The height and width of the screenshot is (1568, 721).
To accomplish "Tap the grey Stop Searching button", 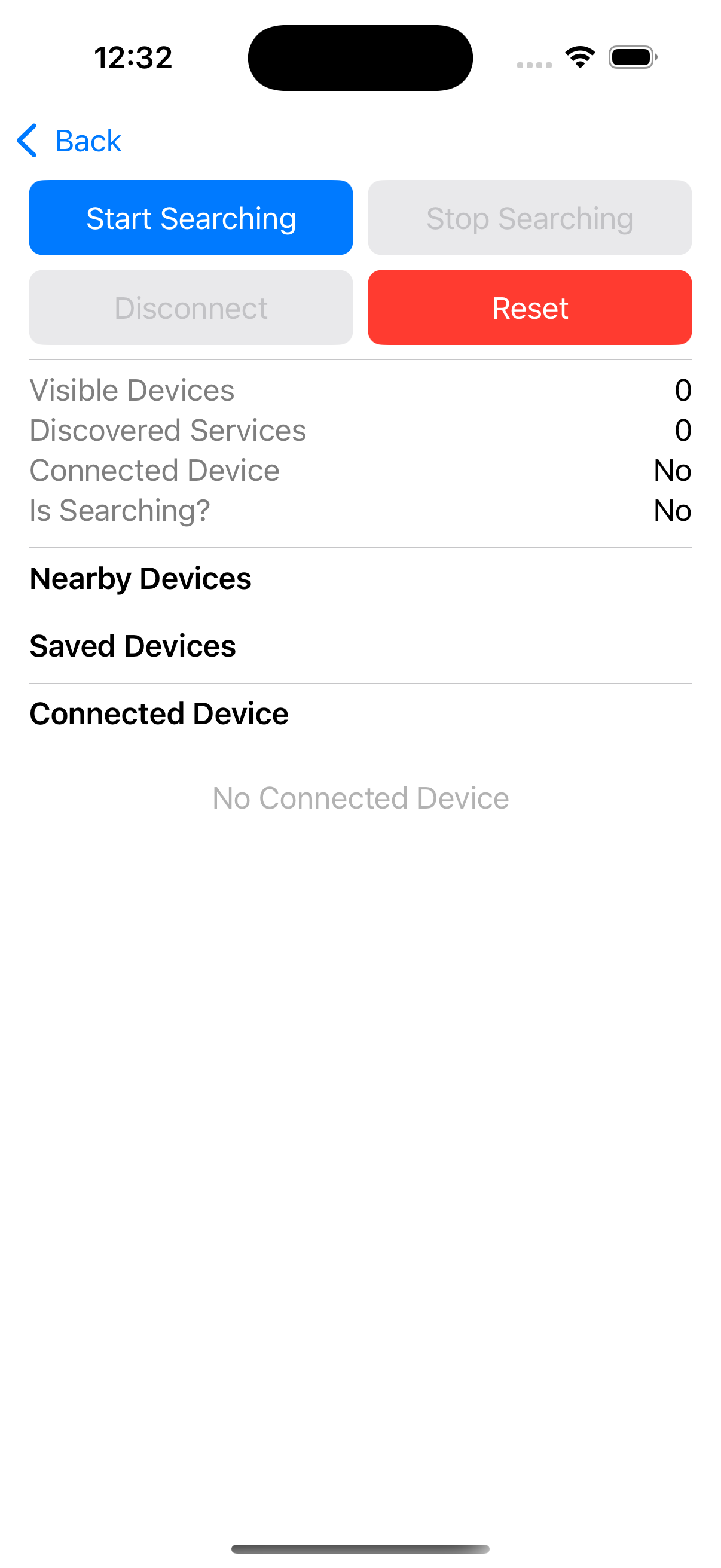I will (529, 218).
